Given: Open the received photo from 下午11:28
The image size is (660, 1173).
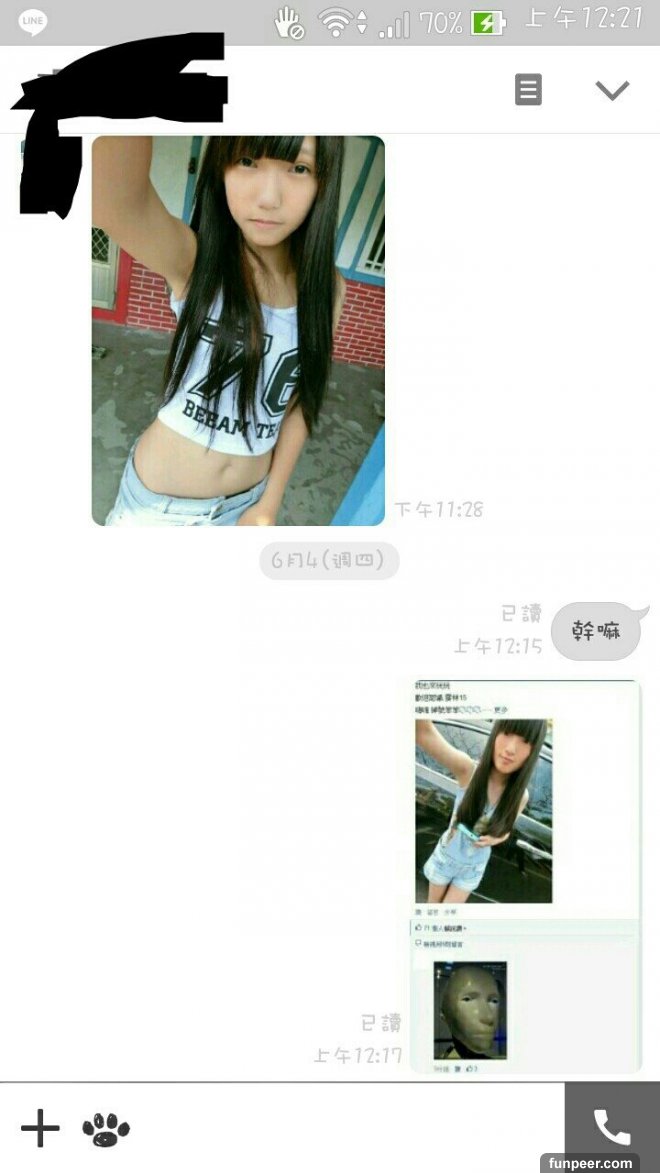Looking at the screenshot, I should coord(238,330).
